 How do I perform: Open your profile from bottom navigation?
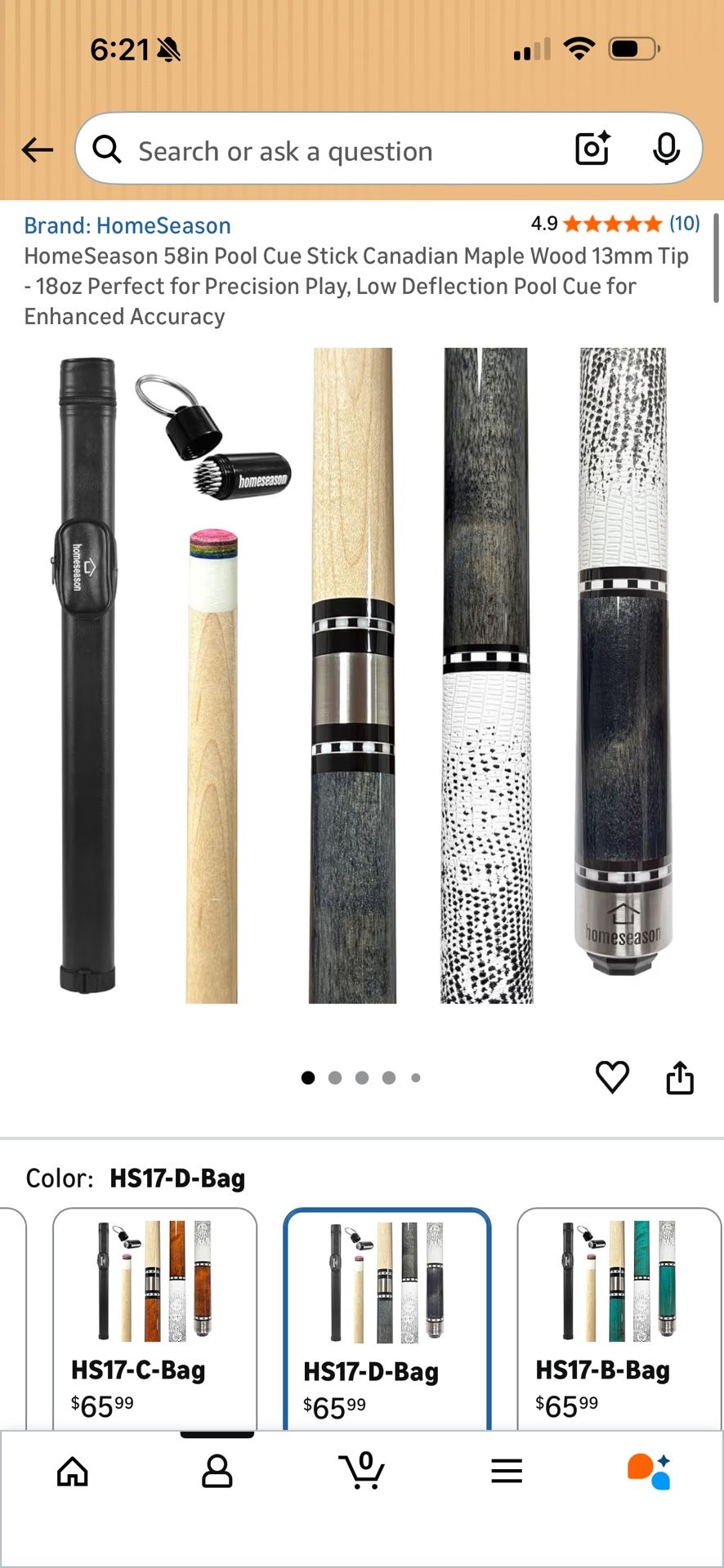coord(217,1472)
